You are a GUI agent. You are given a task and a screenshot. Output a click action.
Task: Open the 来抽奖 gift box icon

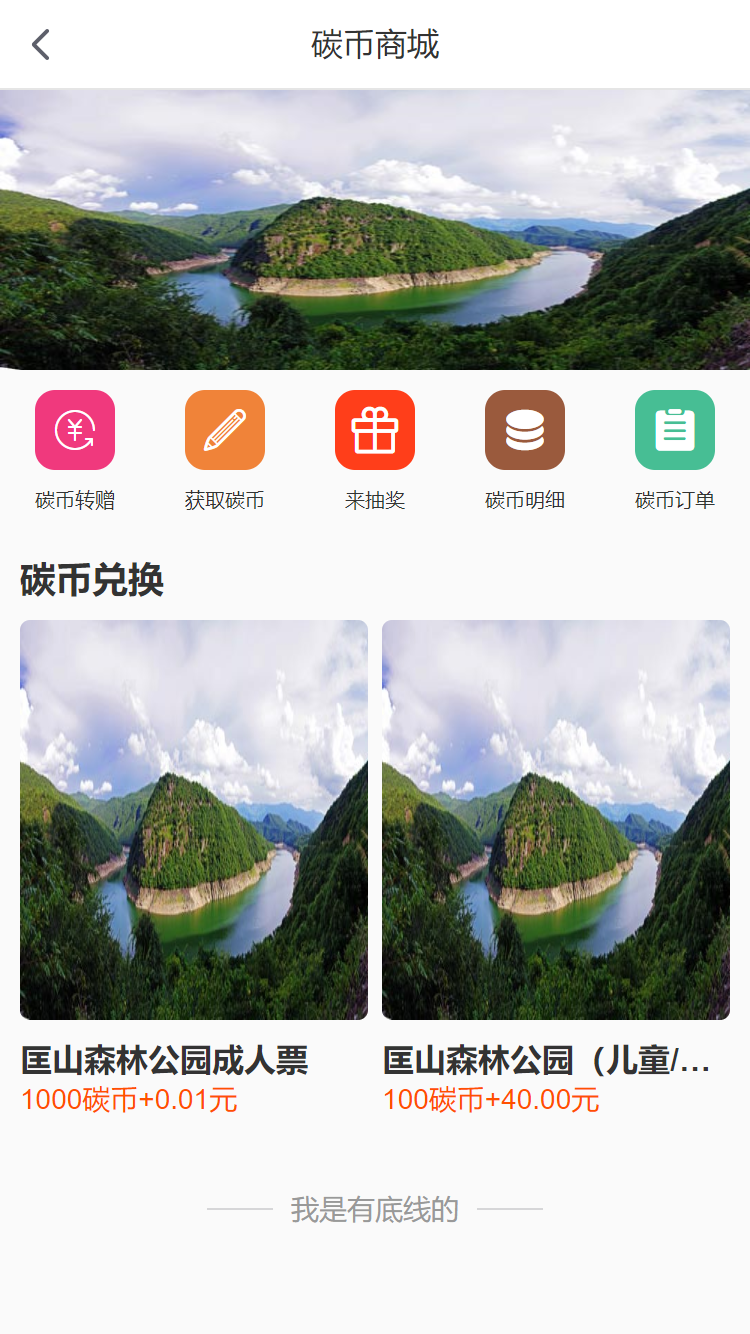coord(375,429)
